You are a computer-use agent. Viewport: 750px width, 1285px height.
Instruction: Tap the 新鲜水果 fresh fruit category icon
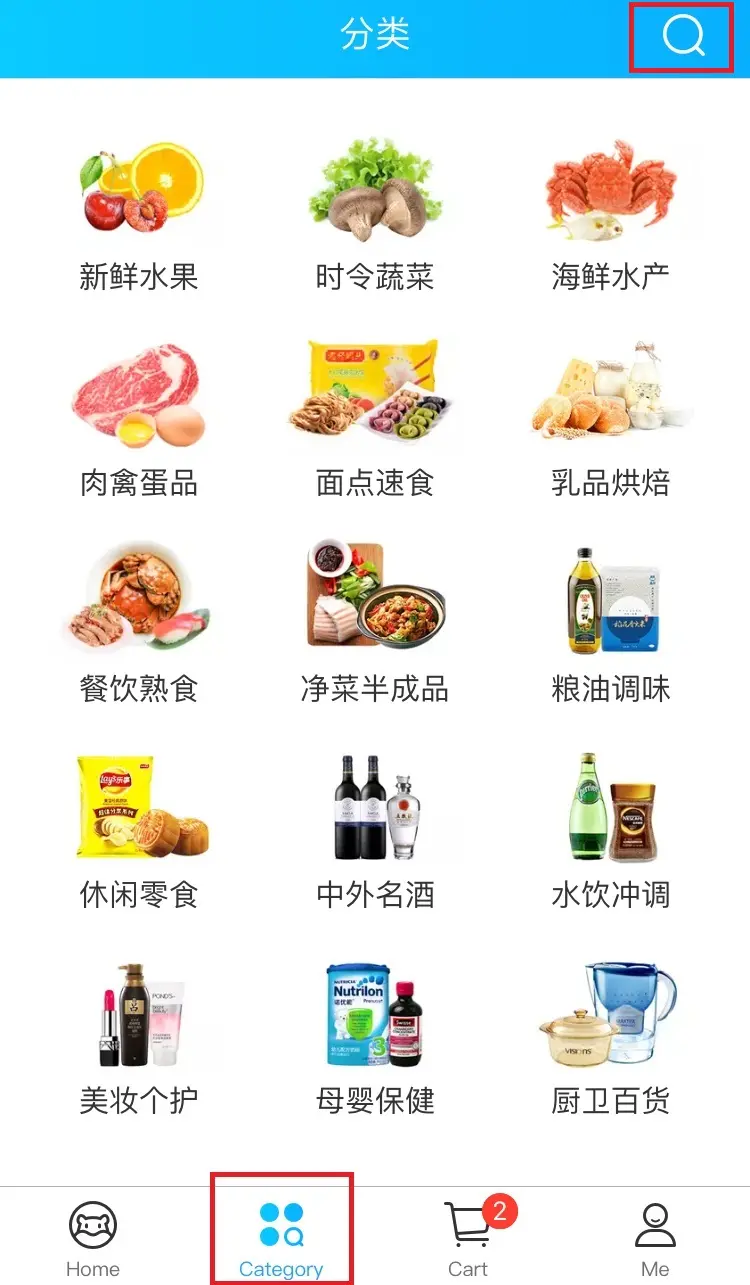tap(140, 192)
